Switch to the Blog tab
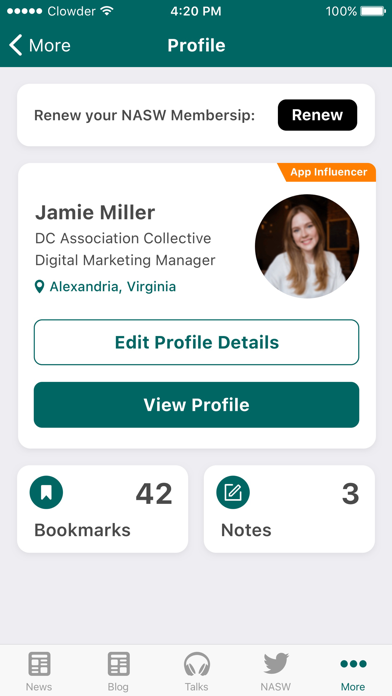The width and height of the screenshot is (392, 696). tap(118, 671)
